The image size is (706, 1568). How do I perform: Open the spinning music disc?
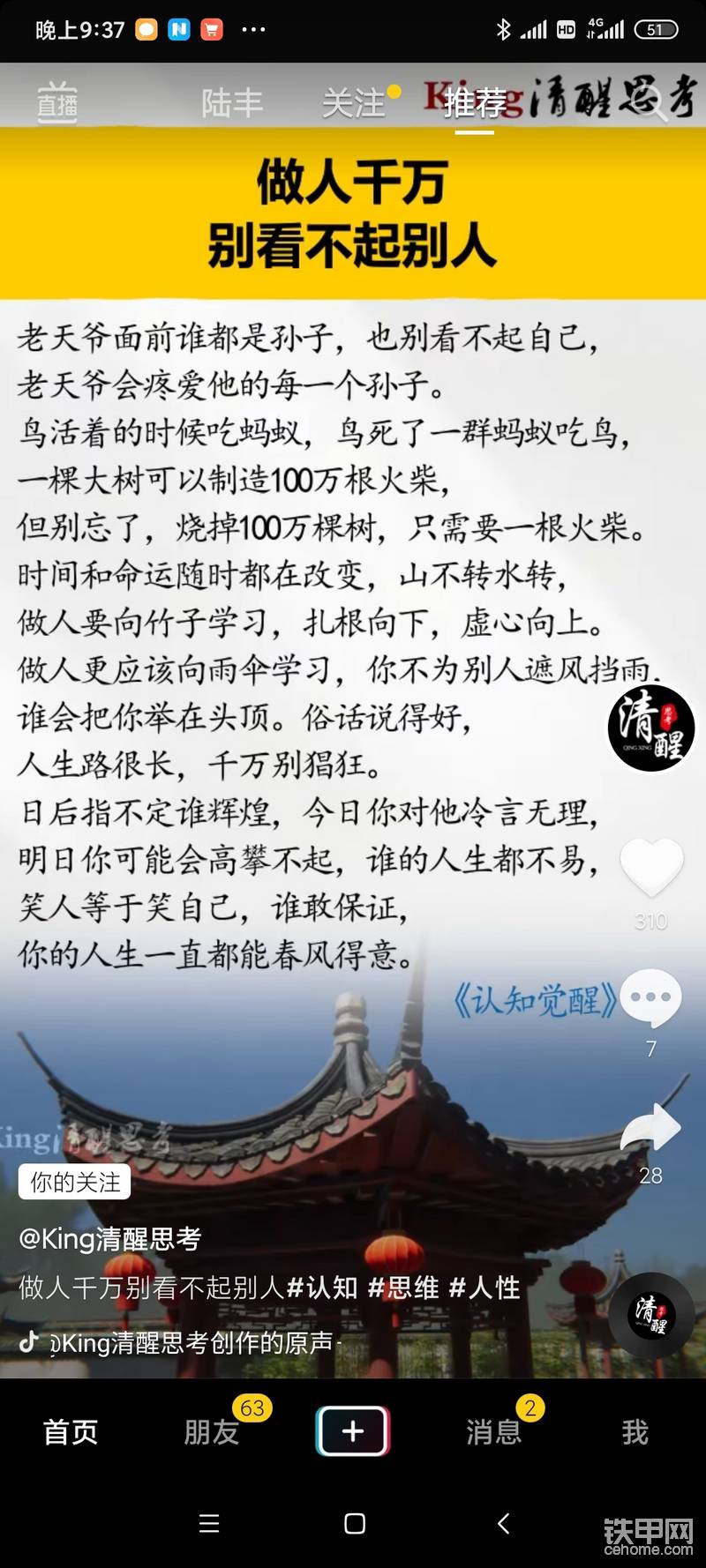[x=651, y=1316]
